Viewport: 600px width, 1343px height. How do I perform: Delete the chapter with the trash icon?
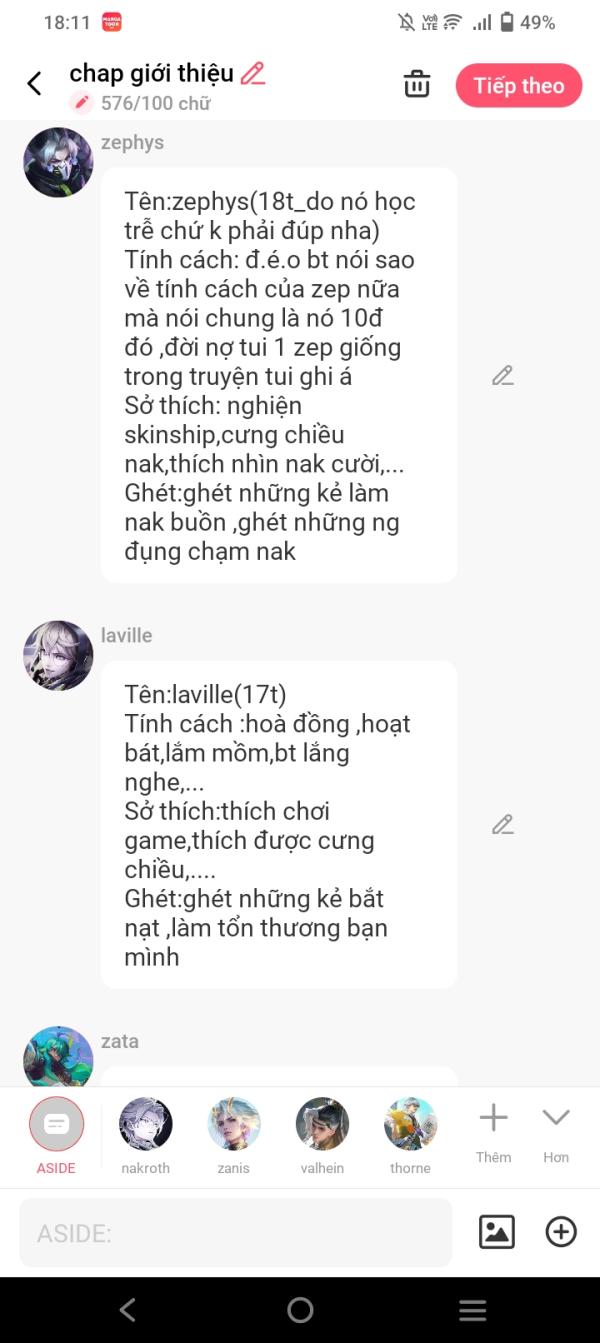tap(417, 85)
